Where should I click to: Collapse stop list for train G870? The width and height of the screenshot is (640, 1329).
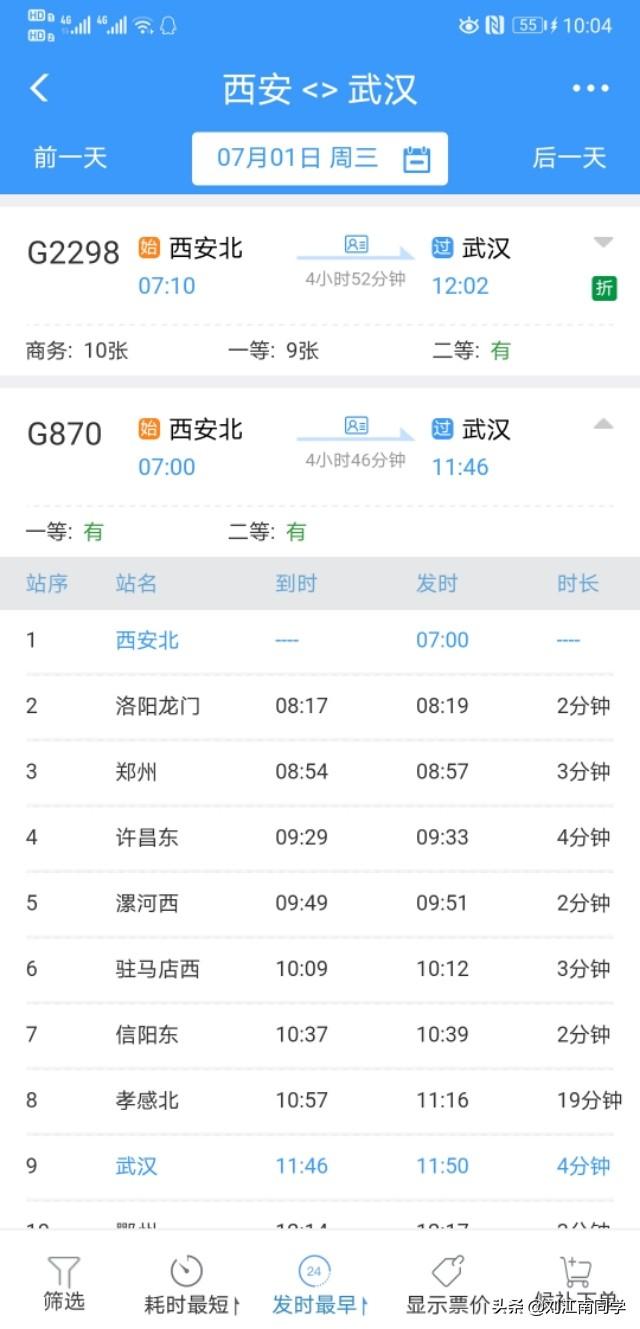pos(603,424)
